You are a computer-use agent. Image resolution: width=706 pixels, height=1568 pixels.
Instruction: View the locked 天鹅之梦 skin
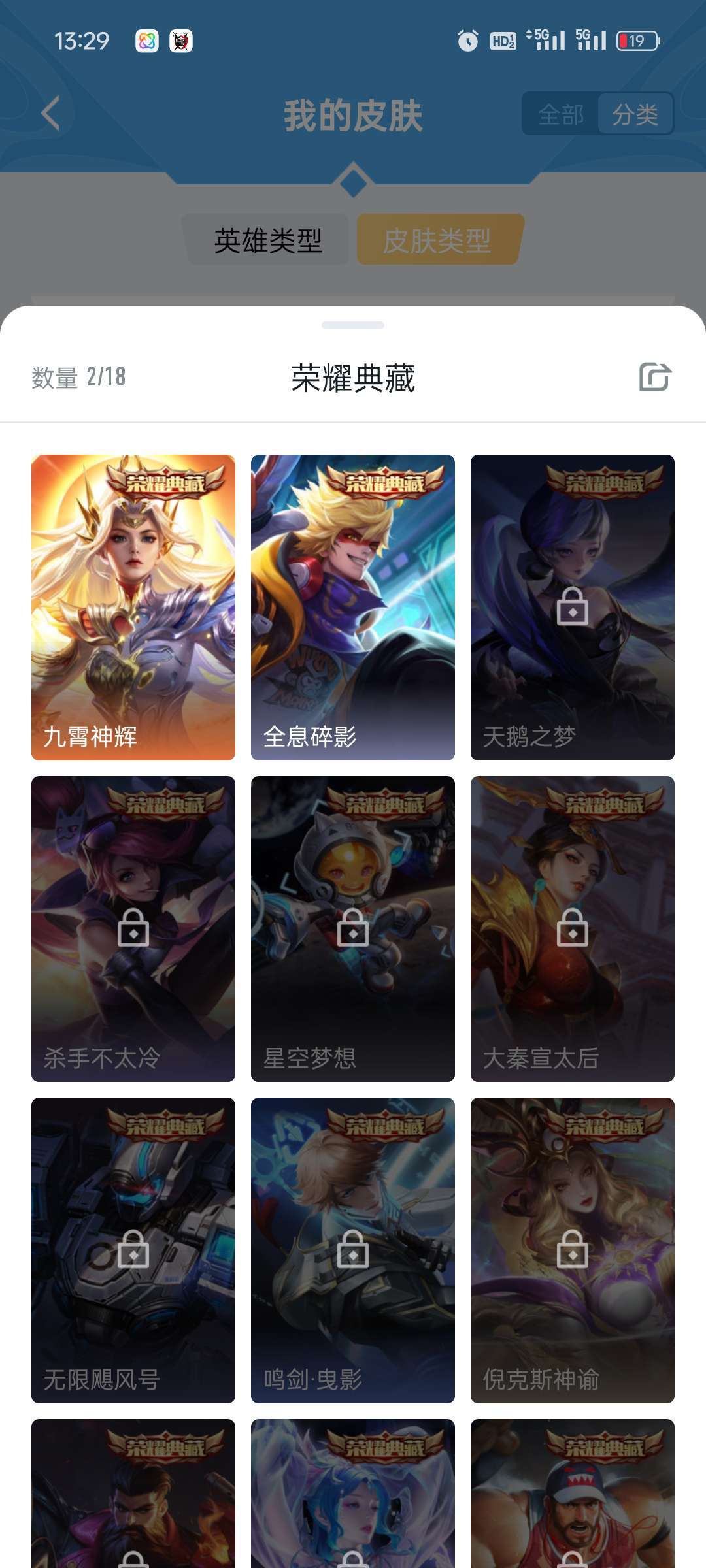click(x=573, y=608)
